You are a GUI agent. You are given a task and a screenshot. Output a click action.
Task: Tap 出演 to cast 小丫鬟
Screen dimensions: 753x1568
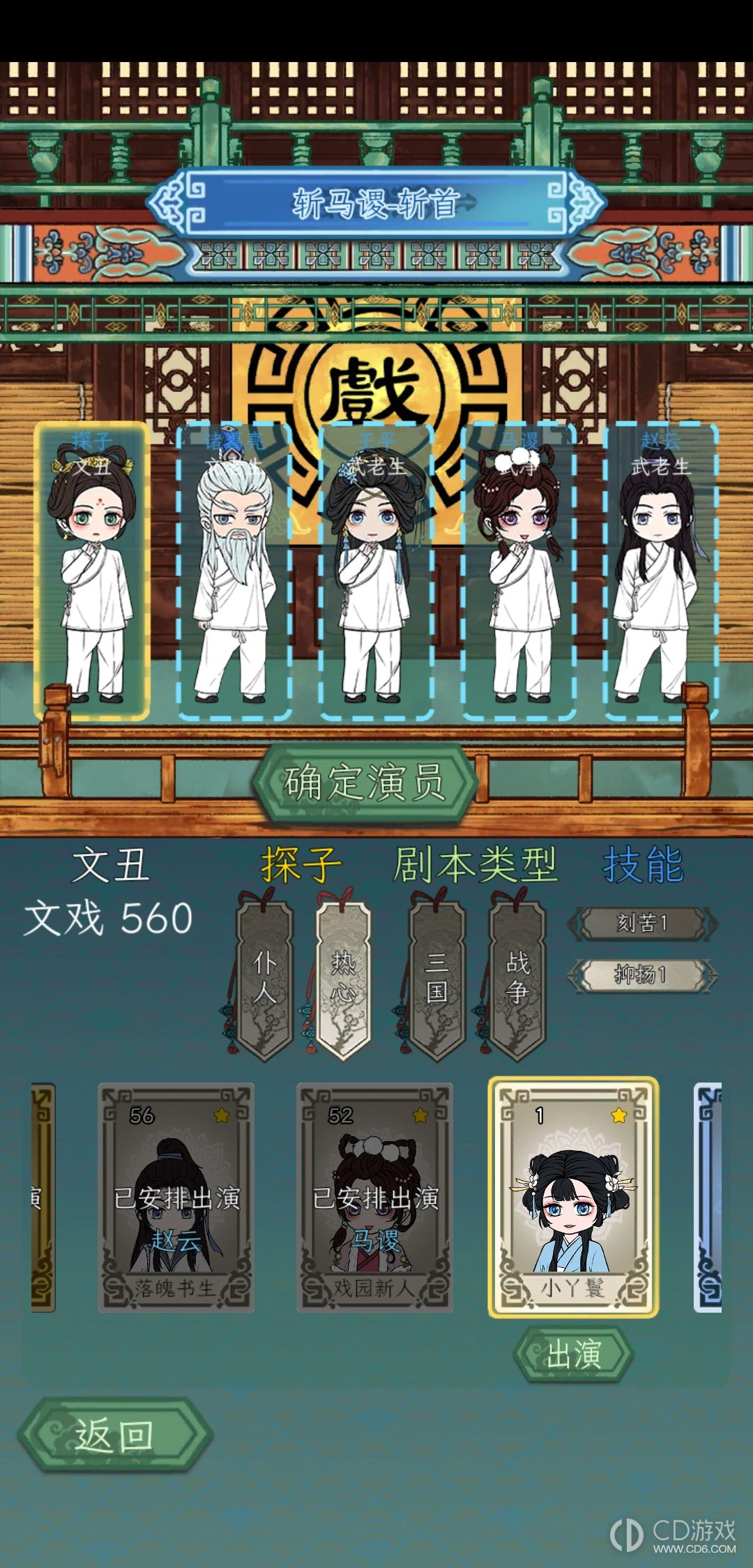coord(573,1355)
